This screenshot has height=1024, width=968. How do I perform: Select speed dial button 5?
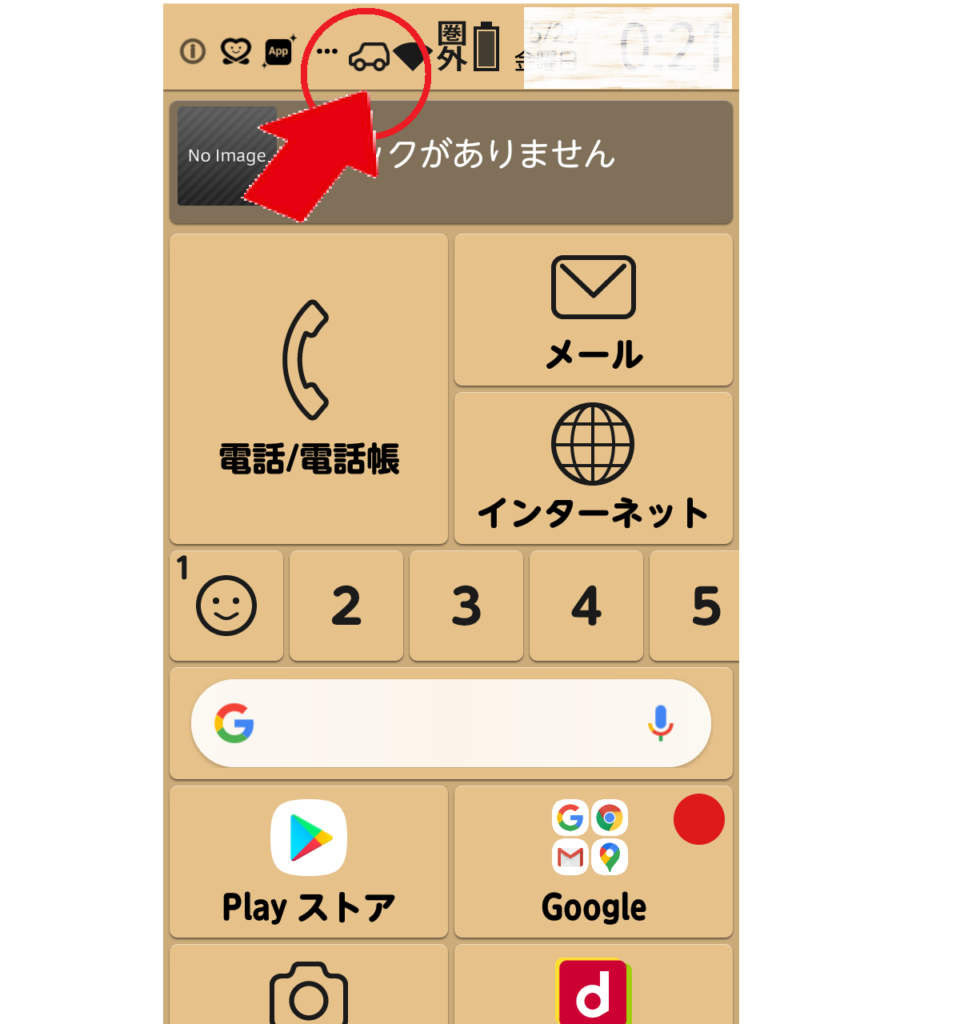tap(700, 605)
